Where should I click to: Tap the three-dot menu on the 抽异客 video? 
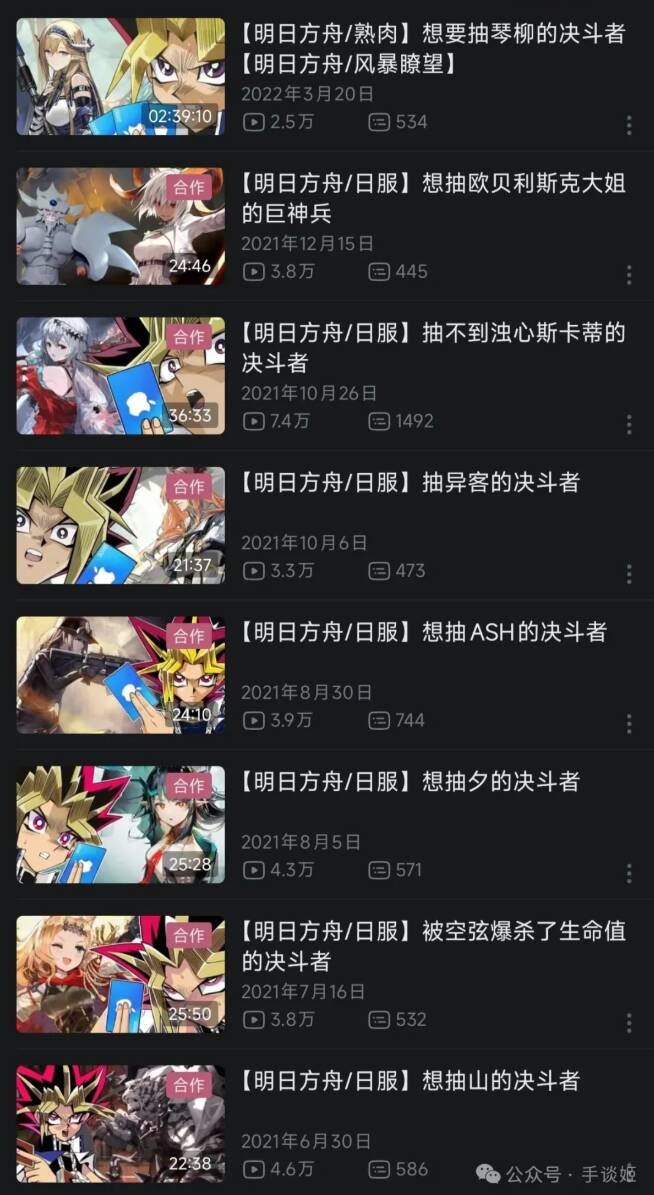point(629,574)
